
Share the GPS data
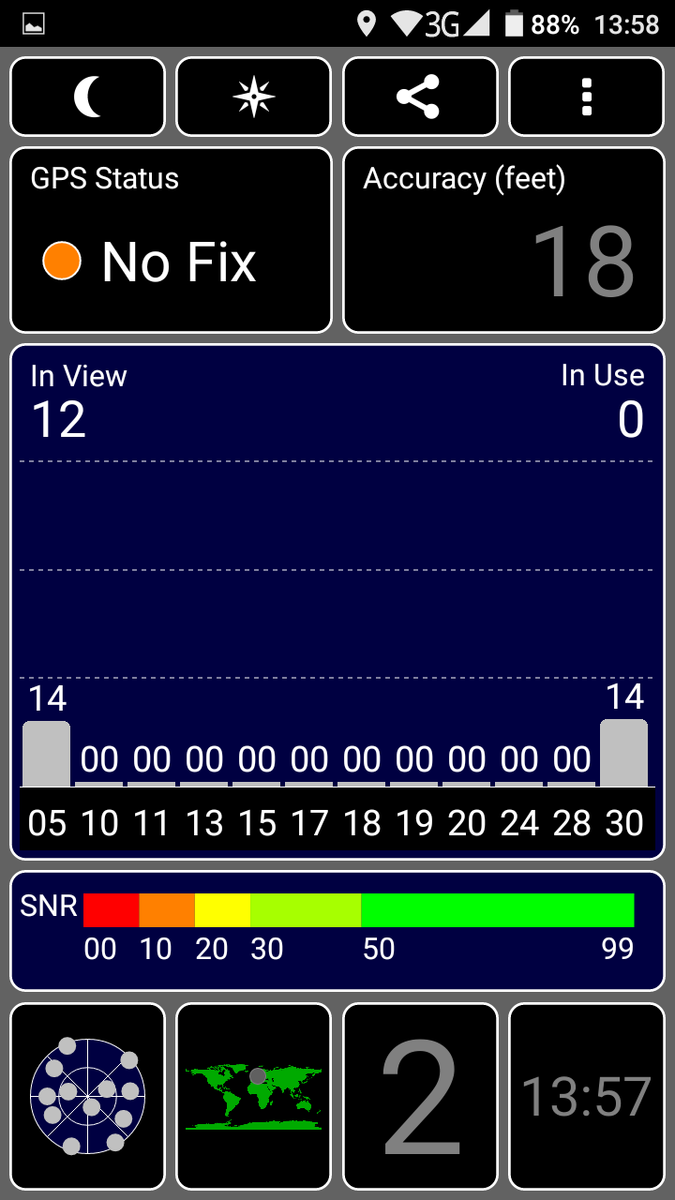tap(420, 97)
